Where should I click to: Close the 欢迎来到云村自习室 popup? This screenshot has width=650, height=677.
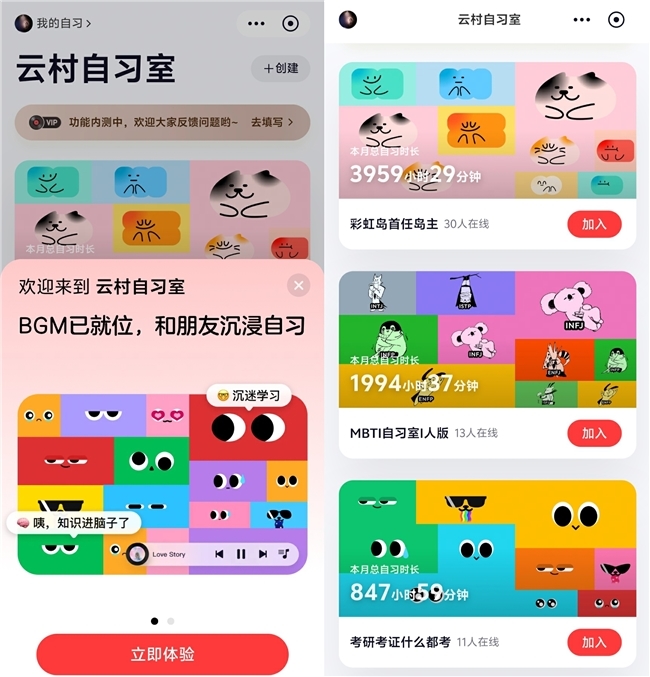(299, 286)
